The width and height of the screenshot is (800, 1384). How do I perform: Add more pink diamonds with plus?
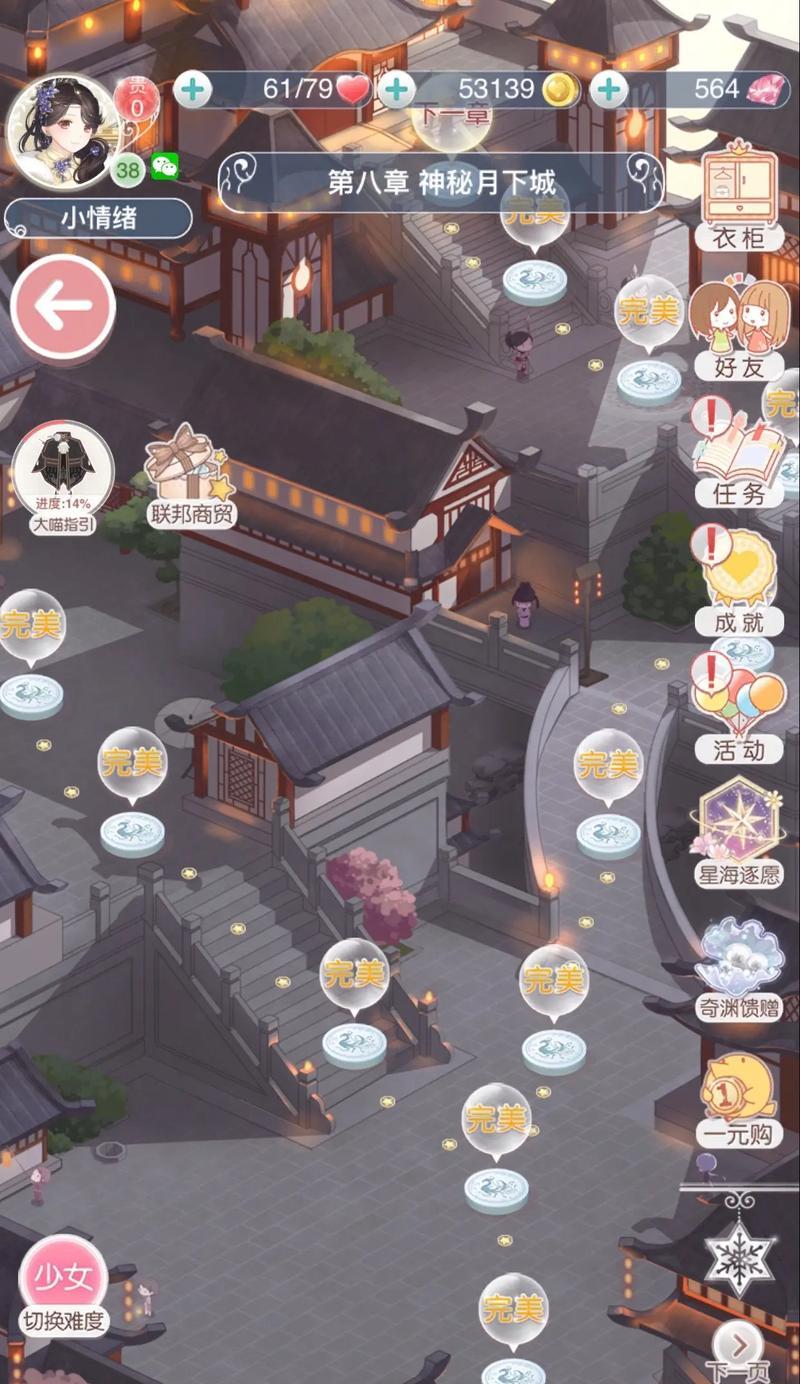tap(607, 90)
